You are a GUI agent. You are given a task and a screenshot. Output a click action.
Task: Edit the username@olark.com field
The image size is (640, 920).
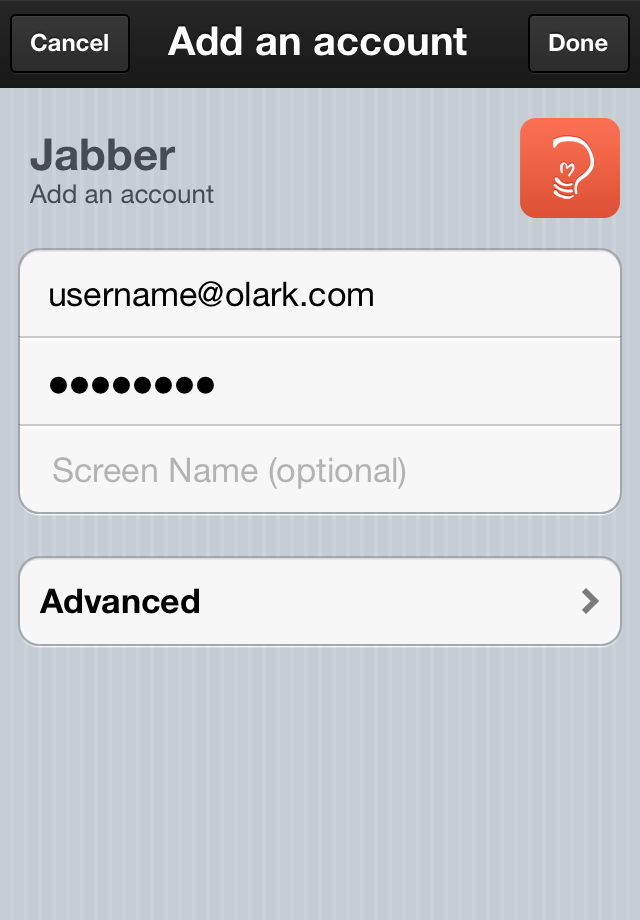(x=320, y=294)
